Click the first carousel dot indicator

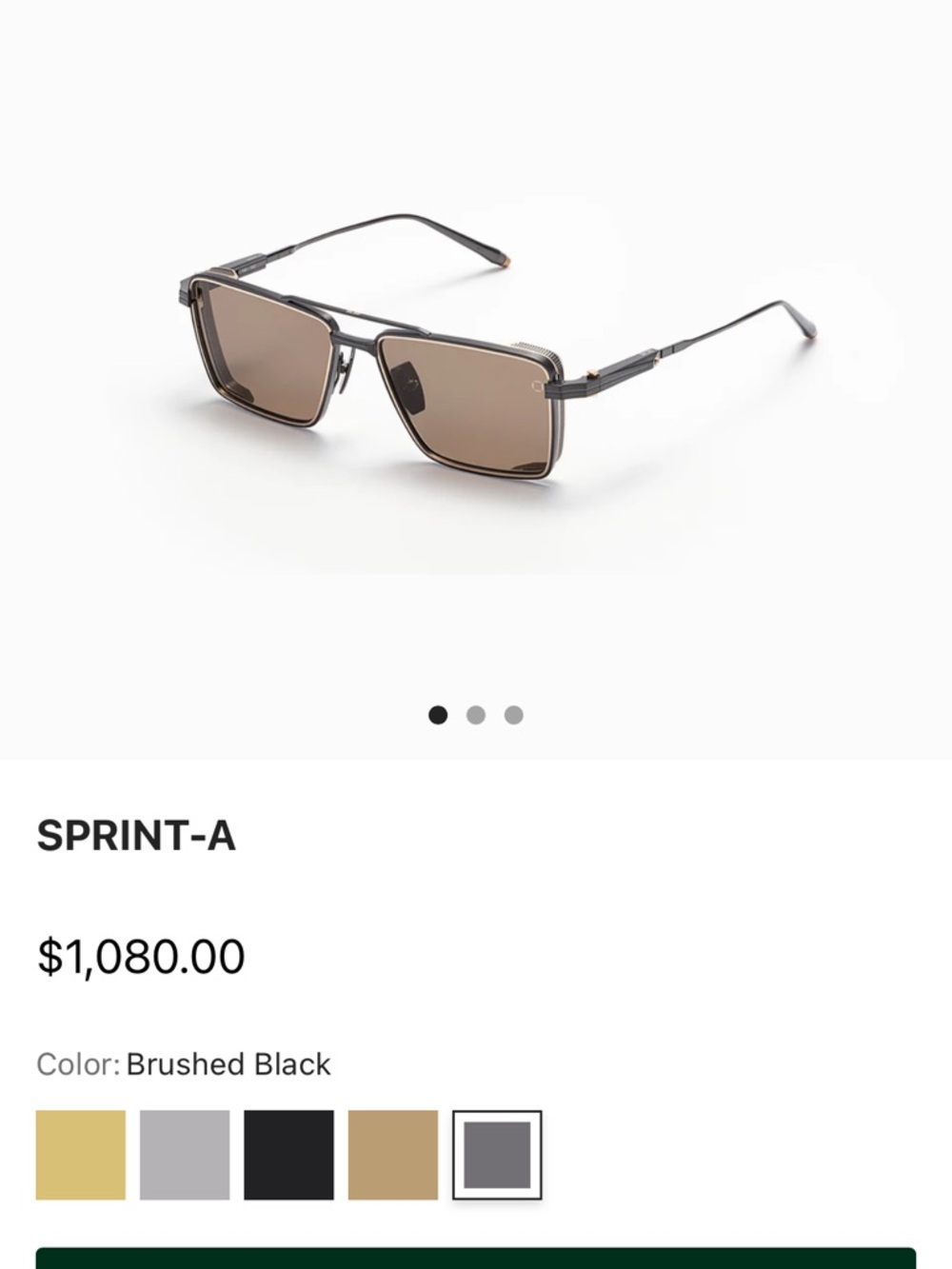point(439,713)
